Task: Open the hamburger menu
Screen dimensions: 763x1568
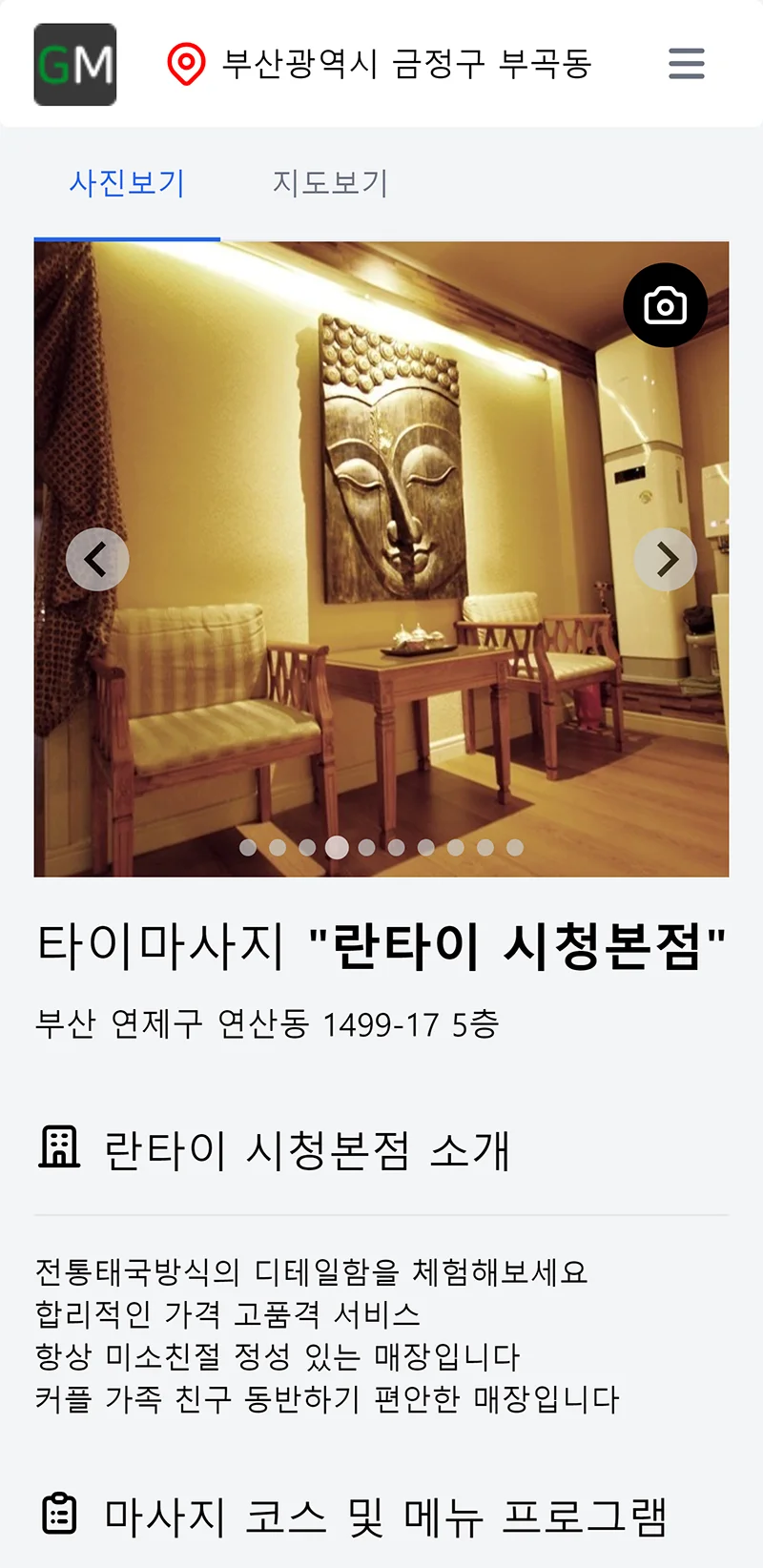Action: [686, 63]
